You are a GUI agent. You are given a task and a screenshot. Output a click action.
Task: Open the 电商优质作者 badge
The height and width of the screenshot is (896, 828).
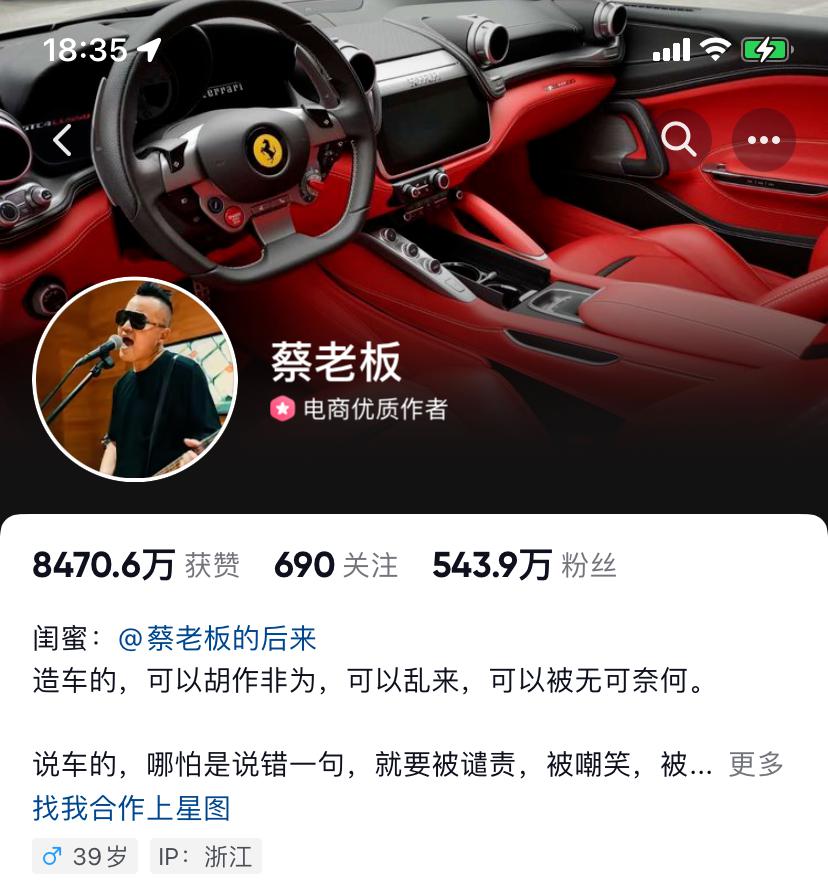pos(359,408)
